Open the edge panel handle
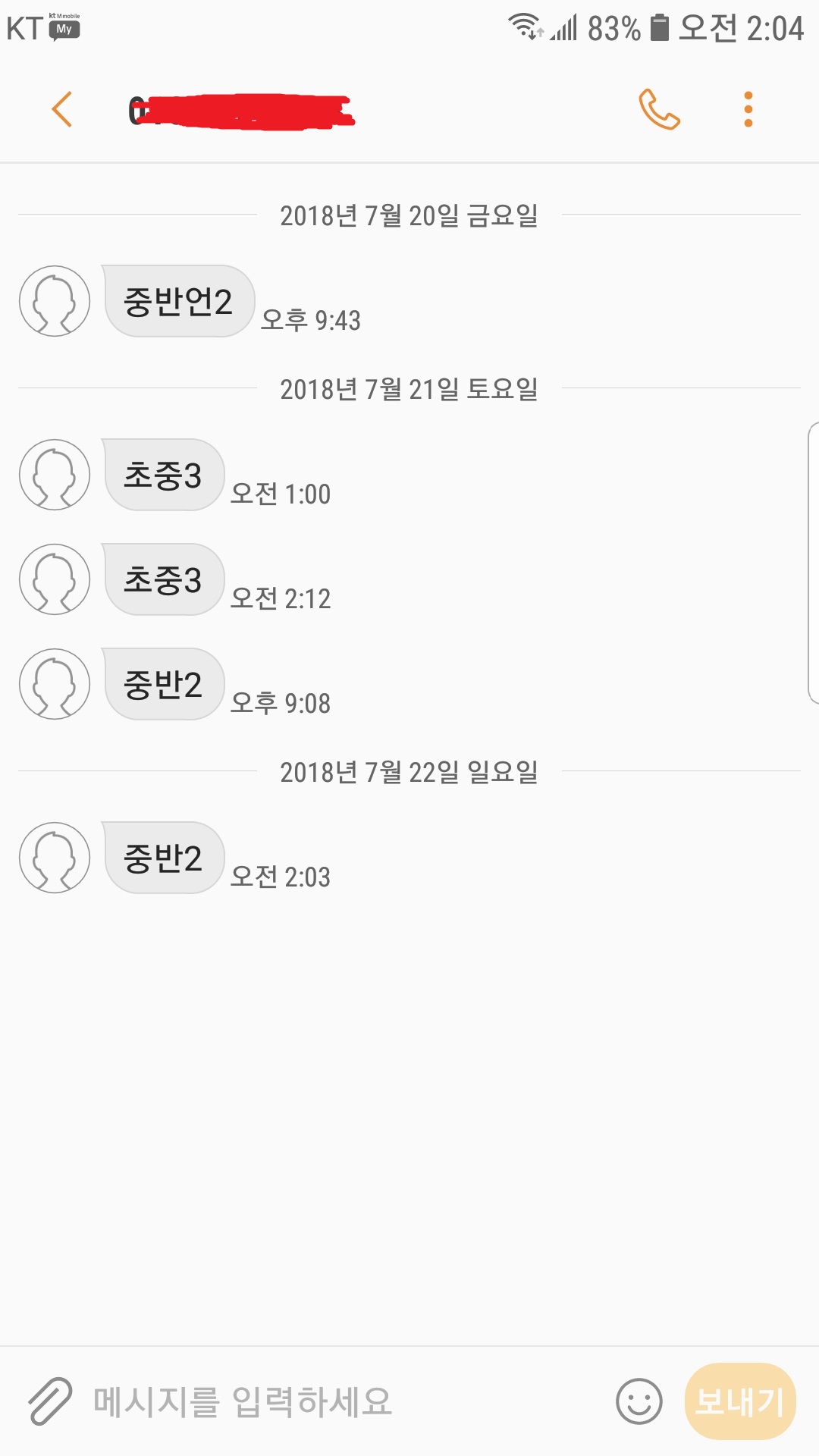The width and height of the screenshot is (819, 1456). [813, 563]
